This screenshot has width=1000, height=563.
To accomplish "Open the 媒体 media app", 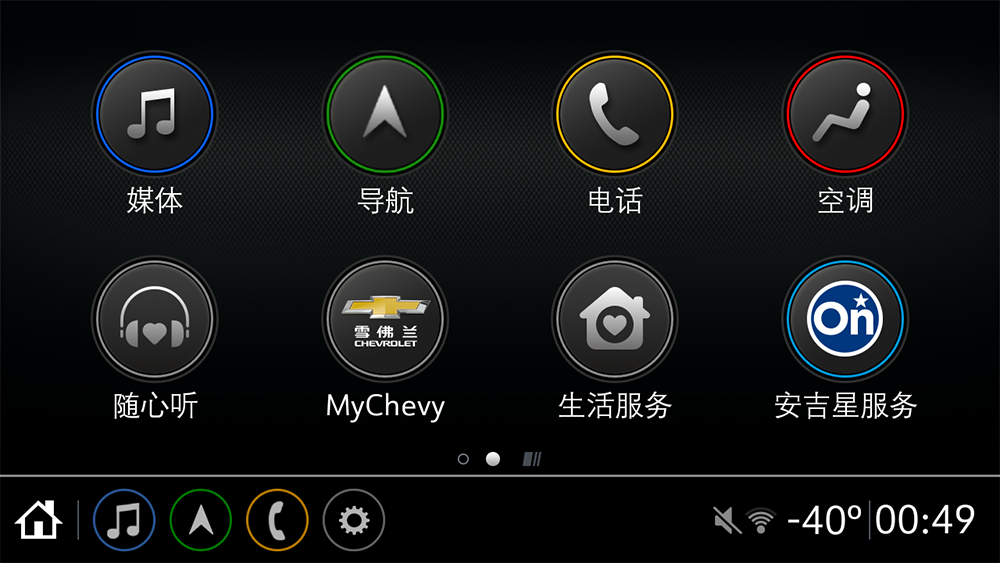I will coord(154,113).
